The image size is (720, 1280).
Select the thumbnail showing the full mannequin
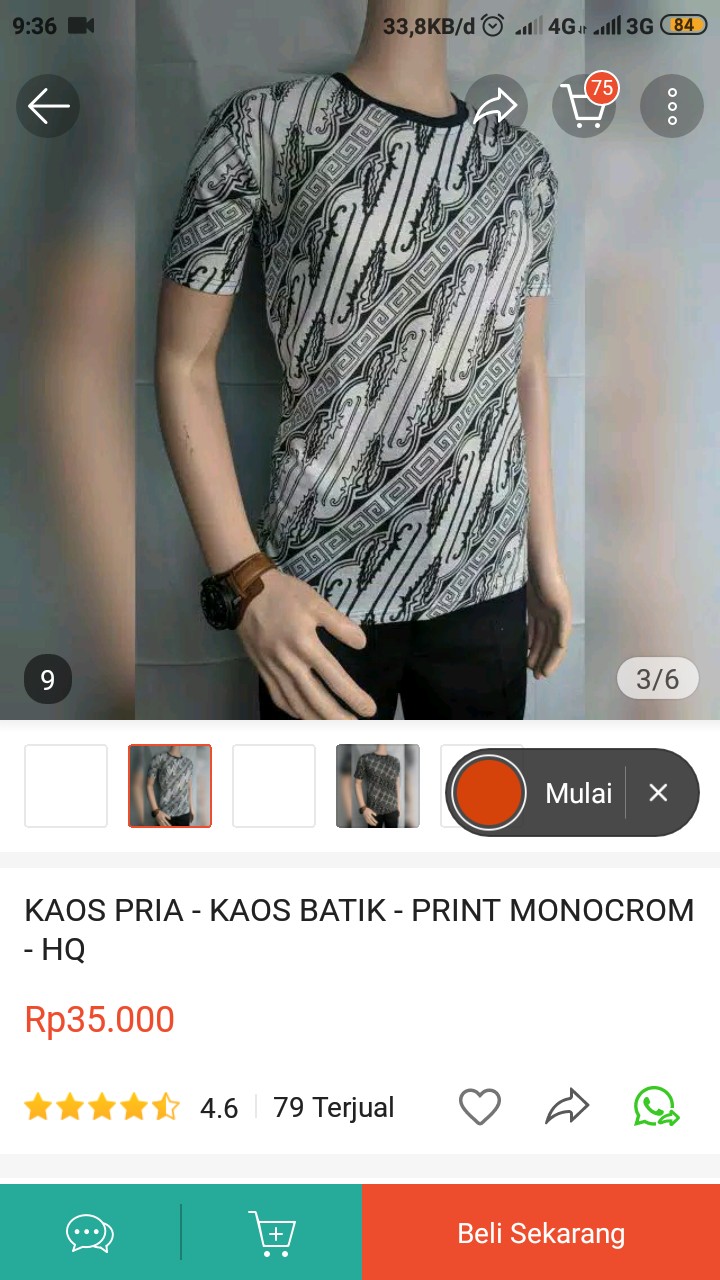coord(377,785)
